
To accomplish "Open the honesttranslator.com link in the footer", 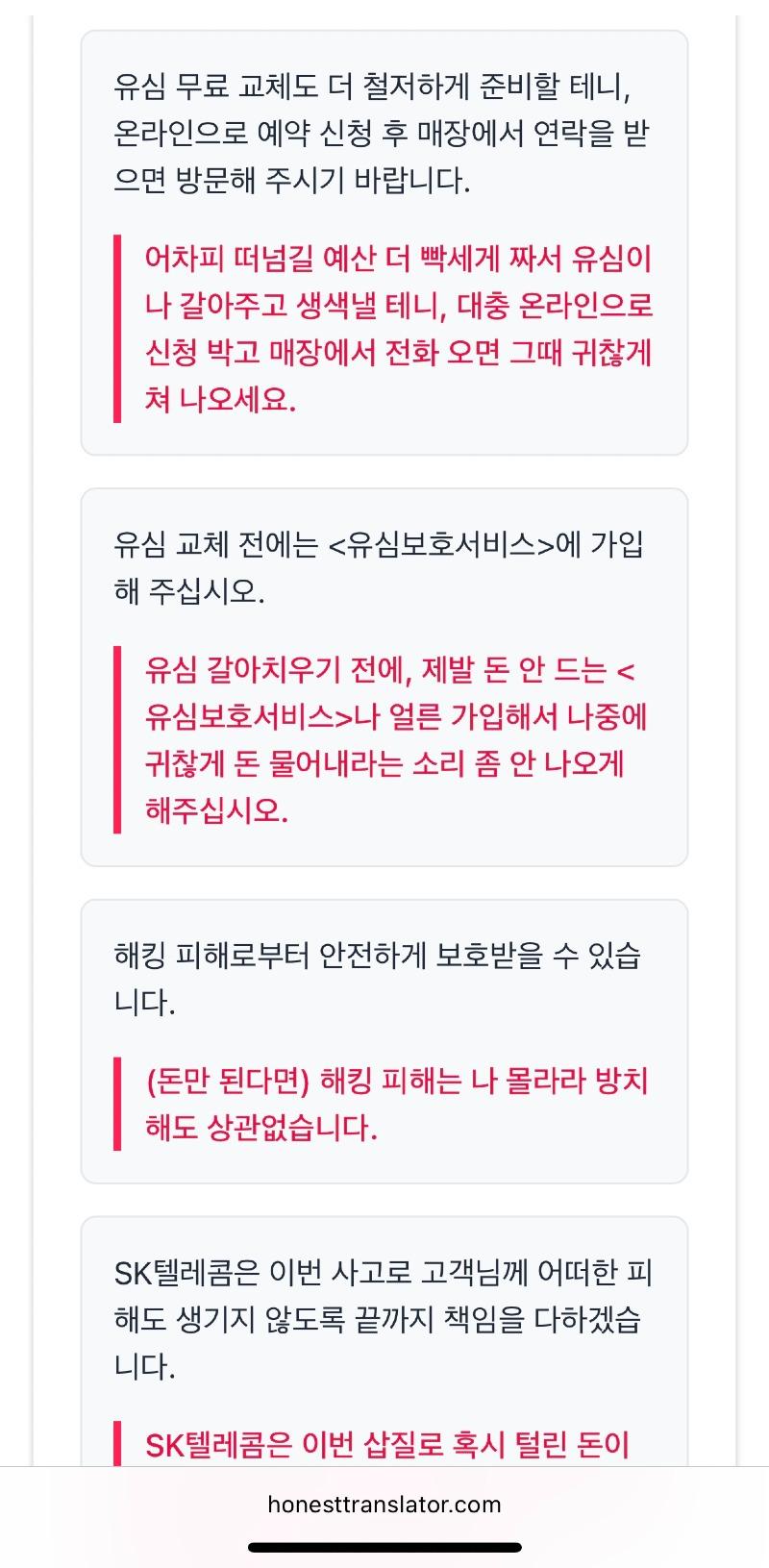I will pyautogui.click(x=384, y=1506).
